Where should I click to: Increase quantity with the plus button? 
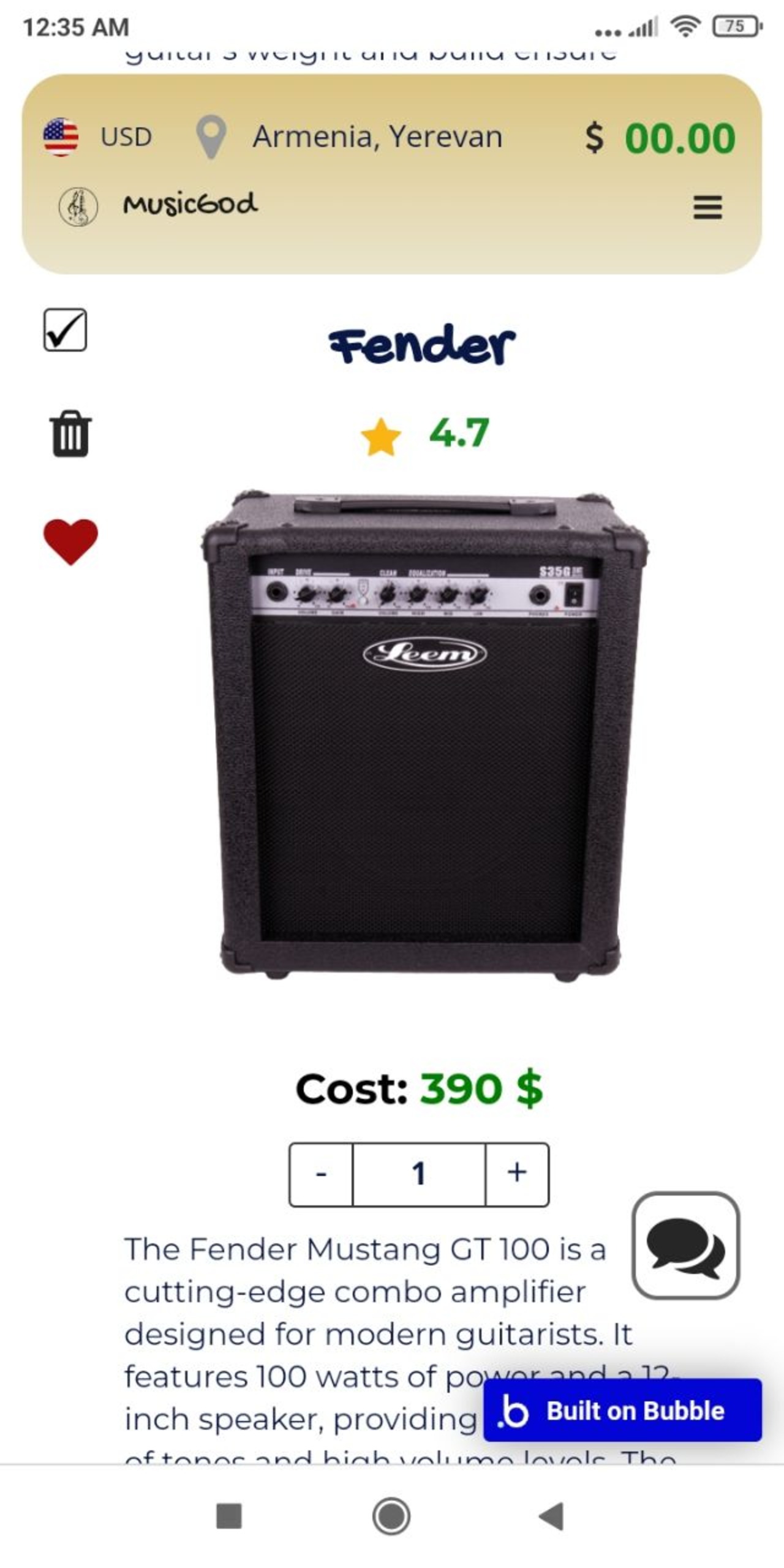[517, 1174]
